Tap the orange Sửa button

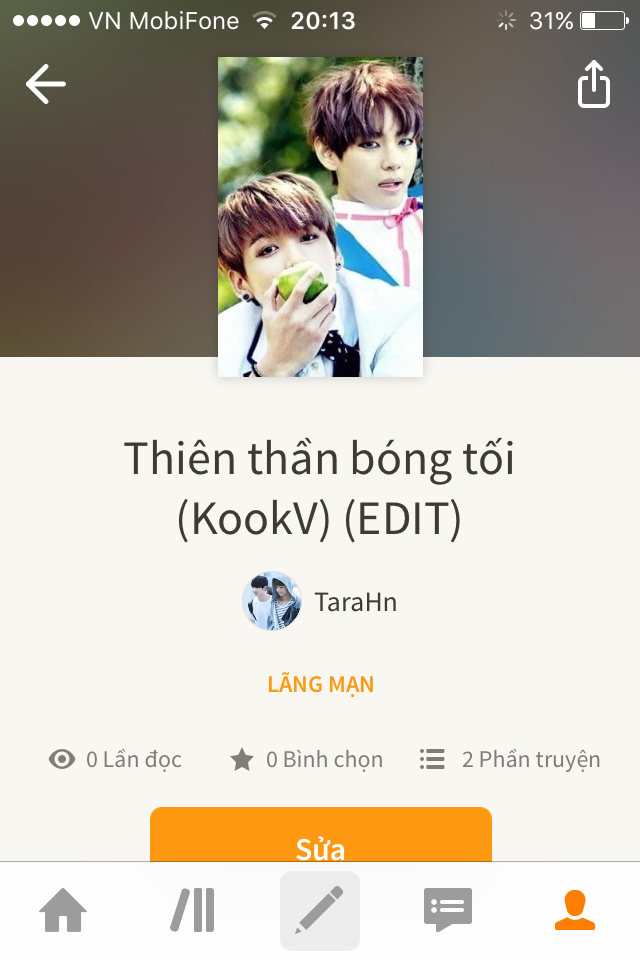[x=320, y=838]
